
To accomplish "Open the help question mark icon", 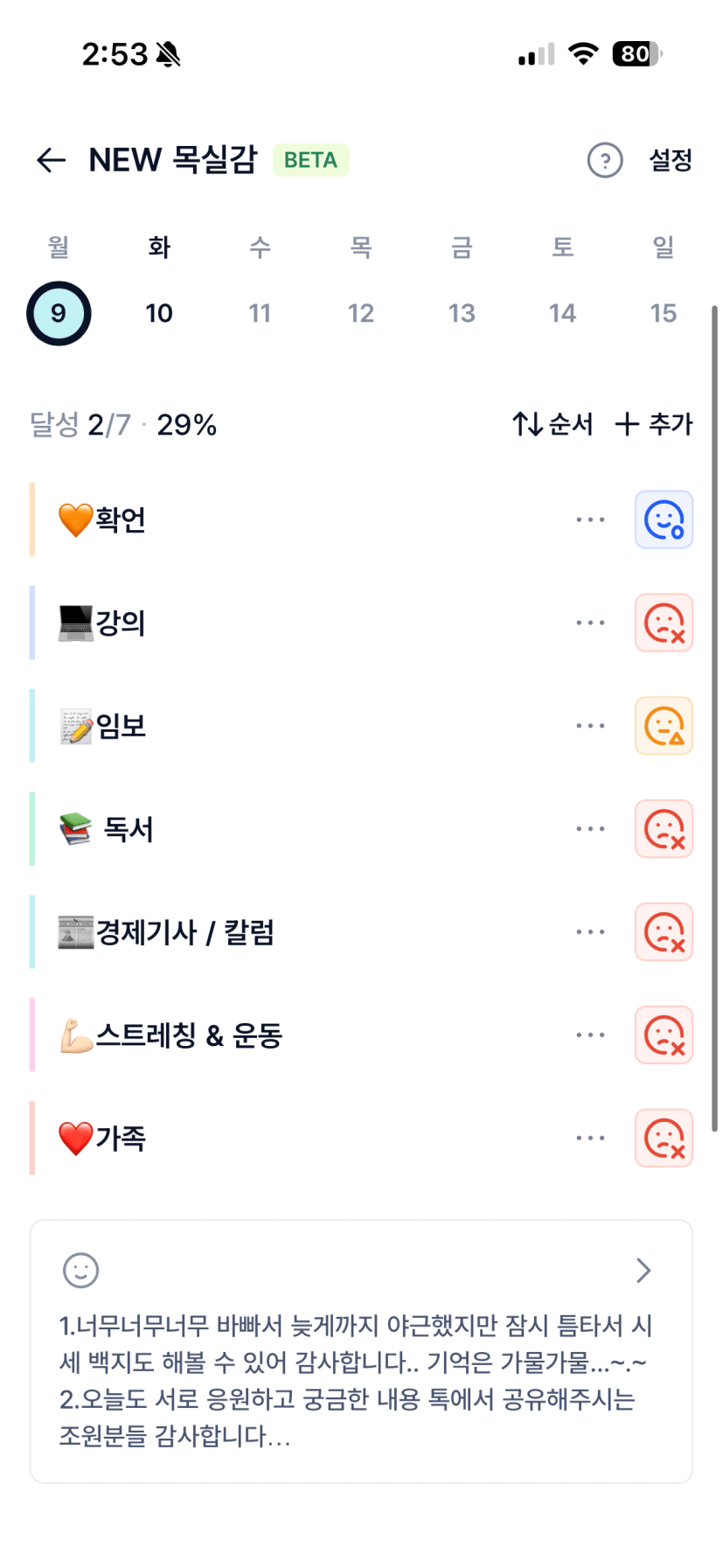I will [x=605, y=160].
